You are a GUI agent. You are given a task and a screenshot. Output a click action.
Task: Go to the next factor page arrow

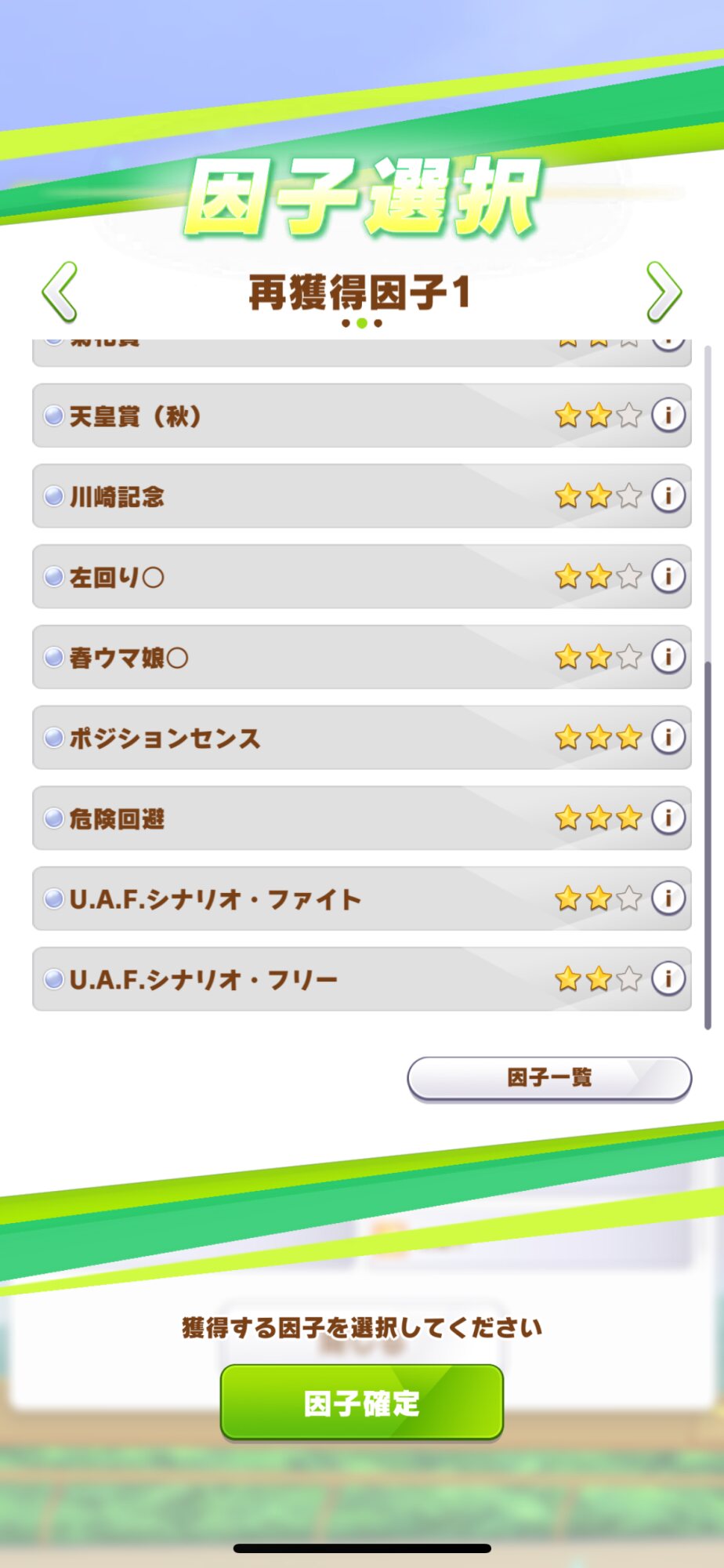pyautogui.click(x=664, y=292)
